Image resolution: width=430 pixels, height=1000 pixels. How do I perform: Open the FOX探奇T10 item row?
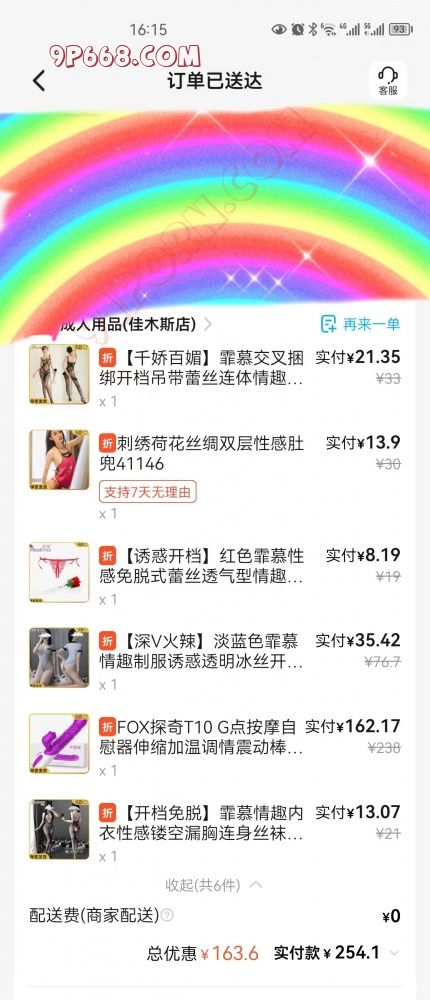215,744
